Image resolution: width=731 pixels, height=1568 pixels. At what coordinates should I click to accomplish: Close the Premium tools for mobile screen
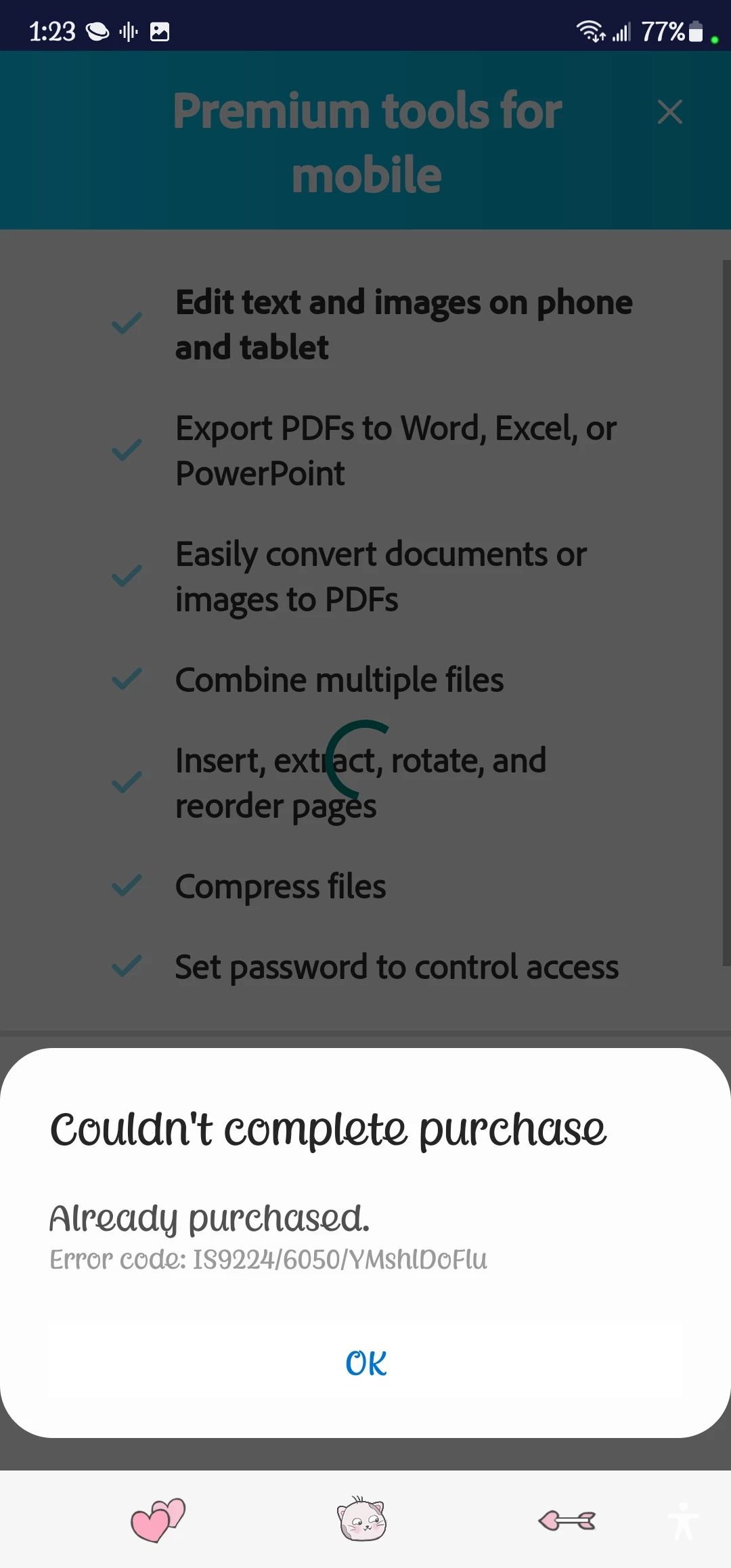(669, 112)
